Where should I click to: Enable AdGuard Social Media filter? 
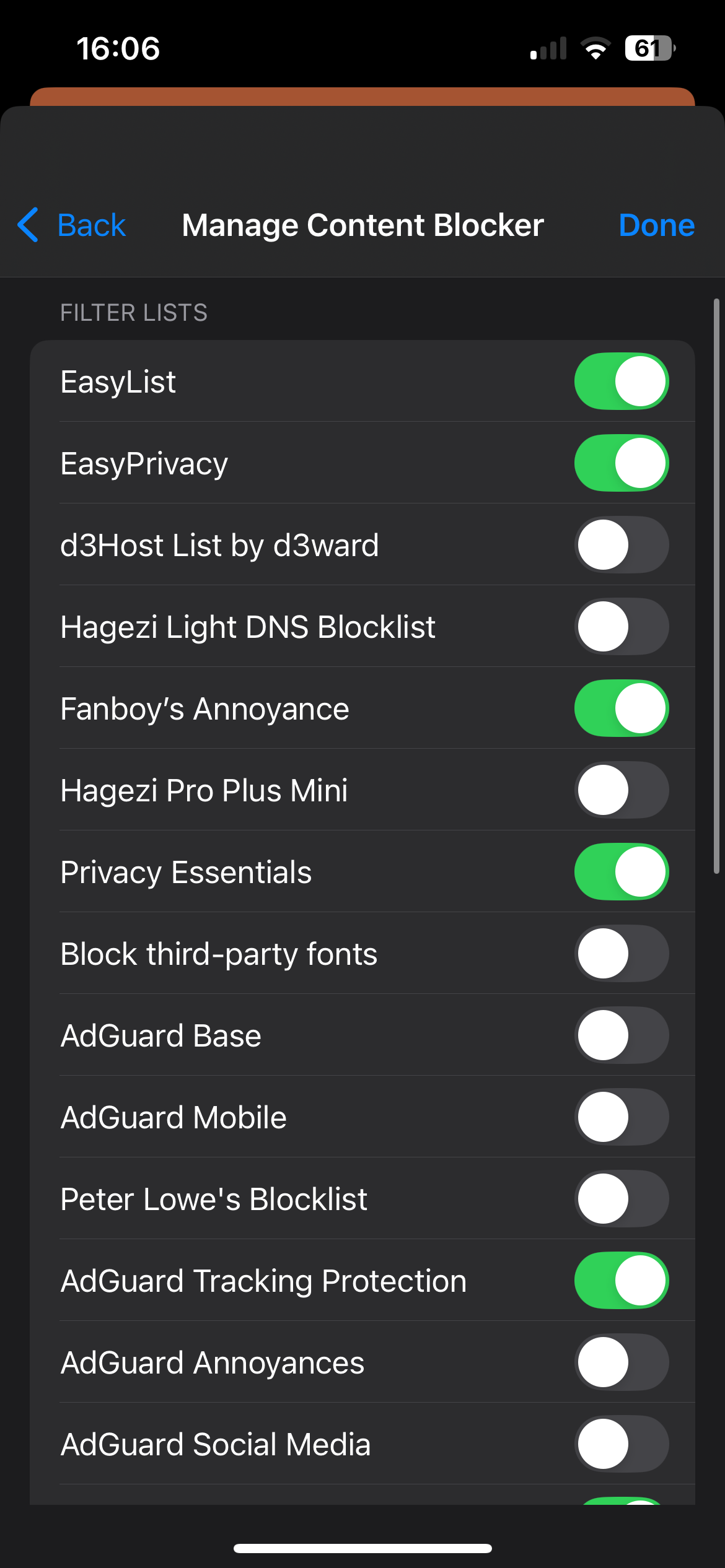(622, 1444)
